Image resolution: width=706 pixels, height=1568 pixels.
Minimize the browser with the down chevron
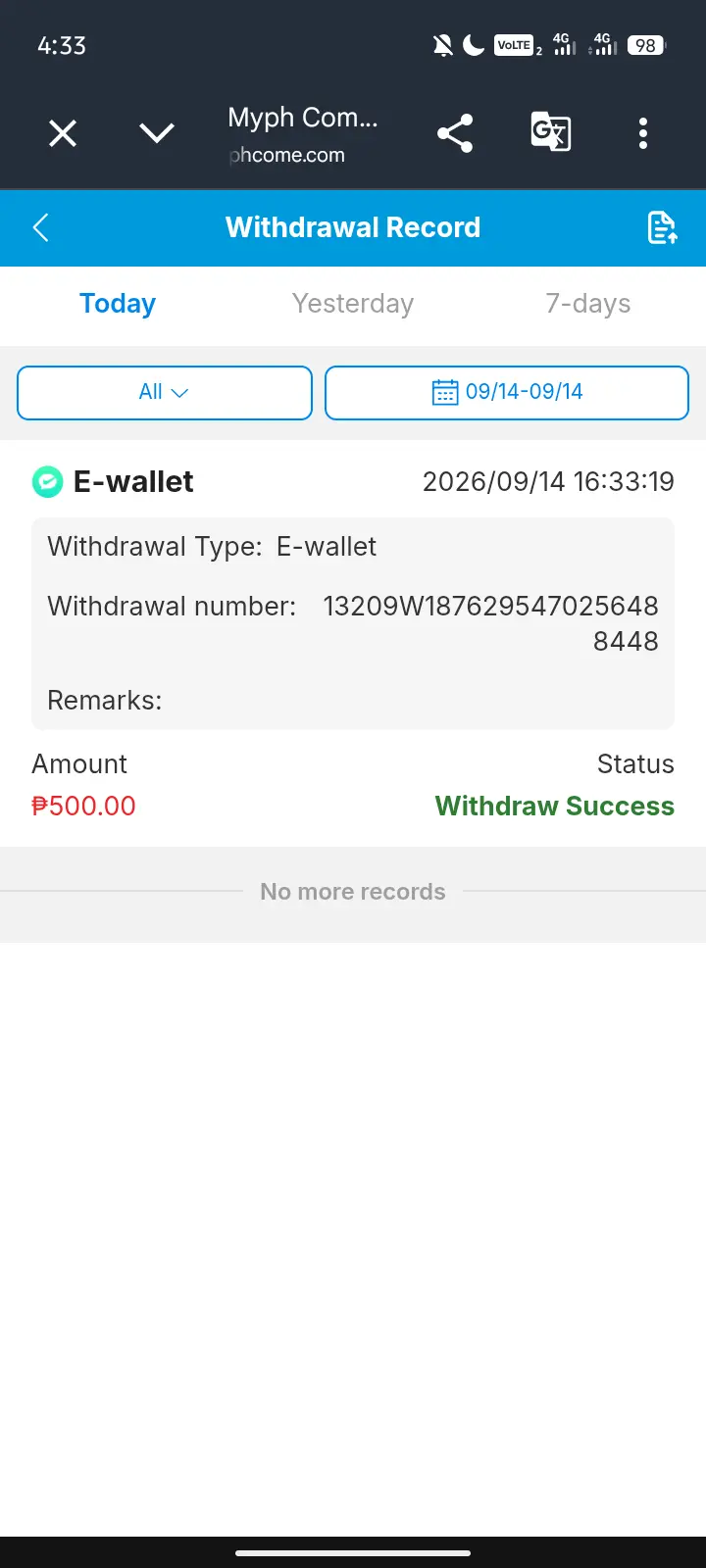click(157, 133)
